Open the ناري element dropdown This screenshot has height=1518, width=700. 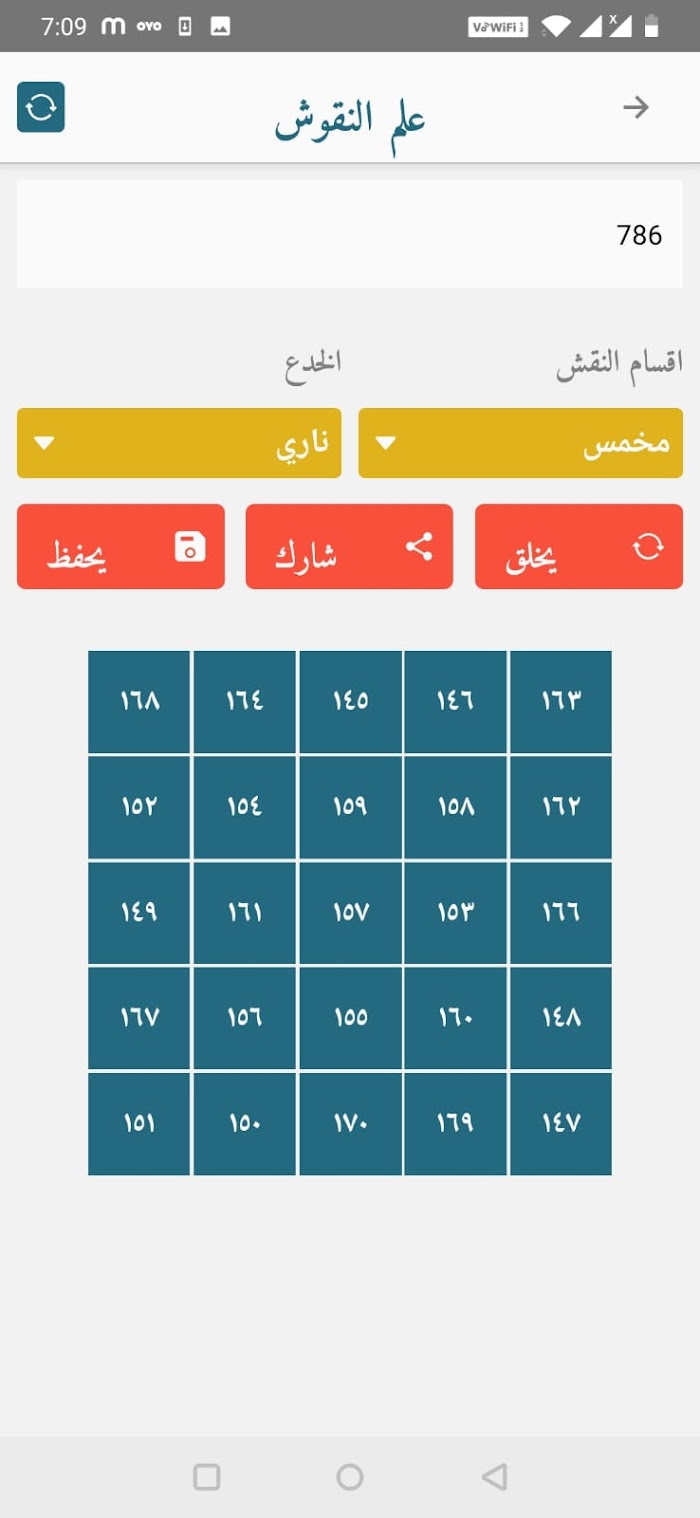pos(179,443)
